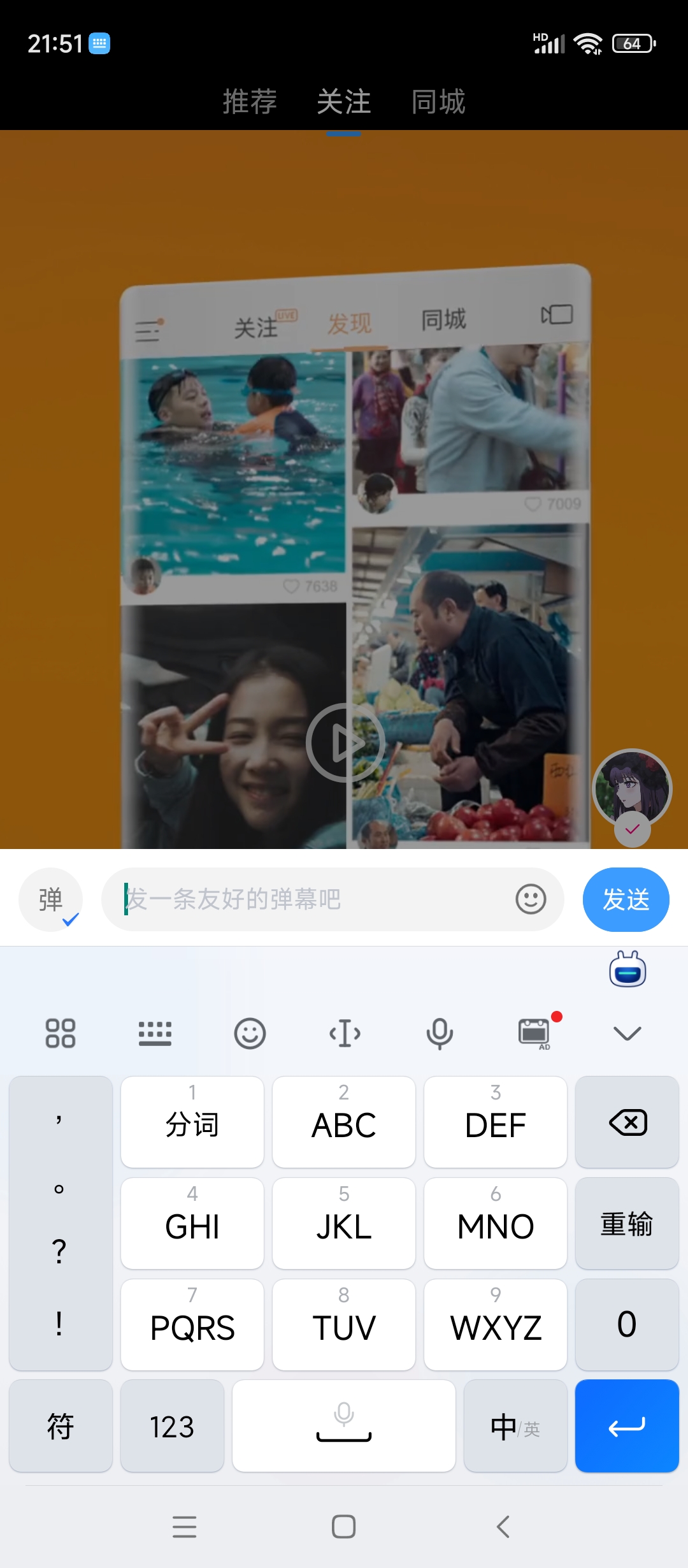Focus the danmaku text input field
The image size is (688, 1568).
point(312,899)
